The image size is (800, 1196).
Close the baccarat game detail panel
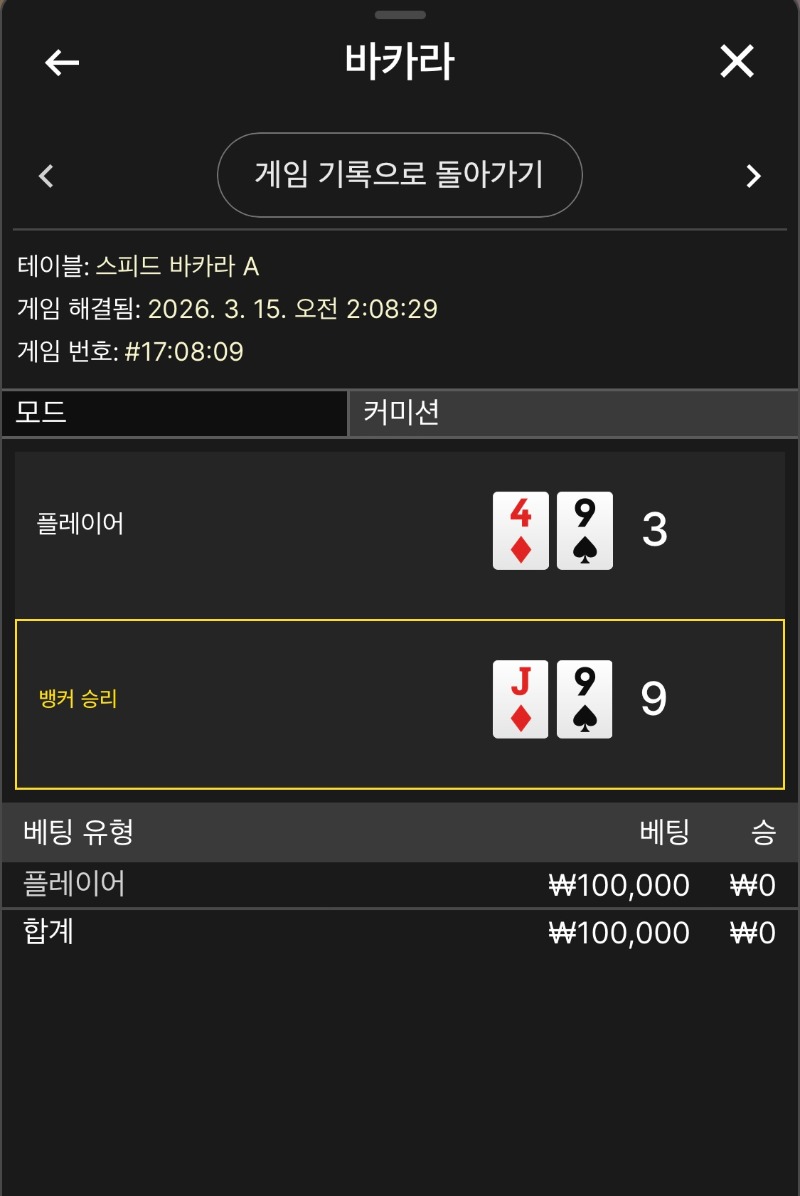point(737,62)
